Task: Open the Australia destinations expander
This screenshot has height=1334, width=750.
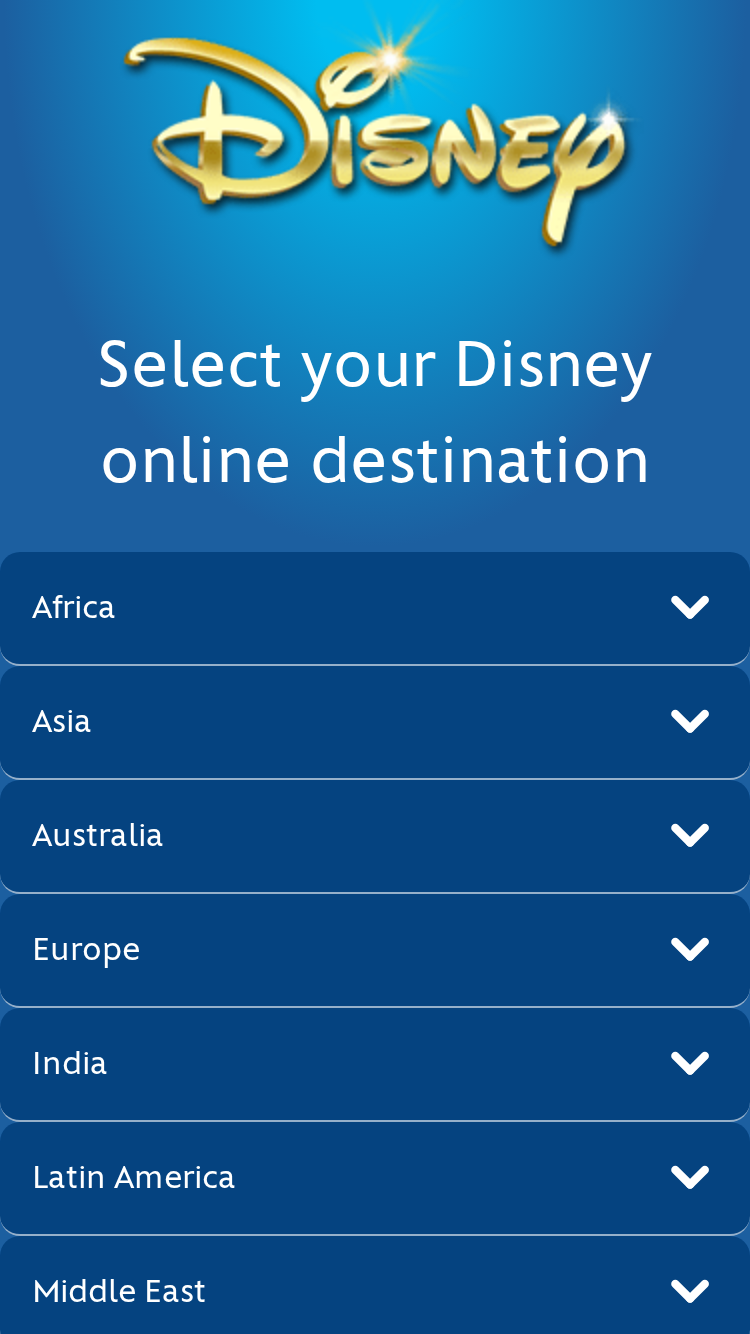Action: 375,836
